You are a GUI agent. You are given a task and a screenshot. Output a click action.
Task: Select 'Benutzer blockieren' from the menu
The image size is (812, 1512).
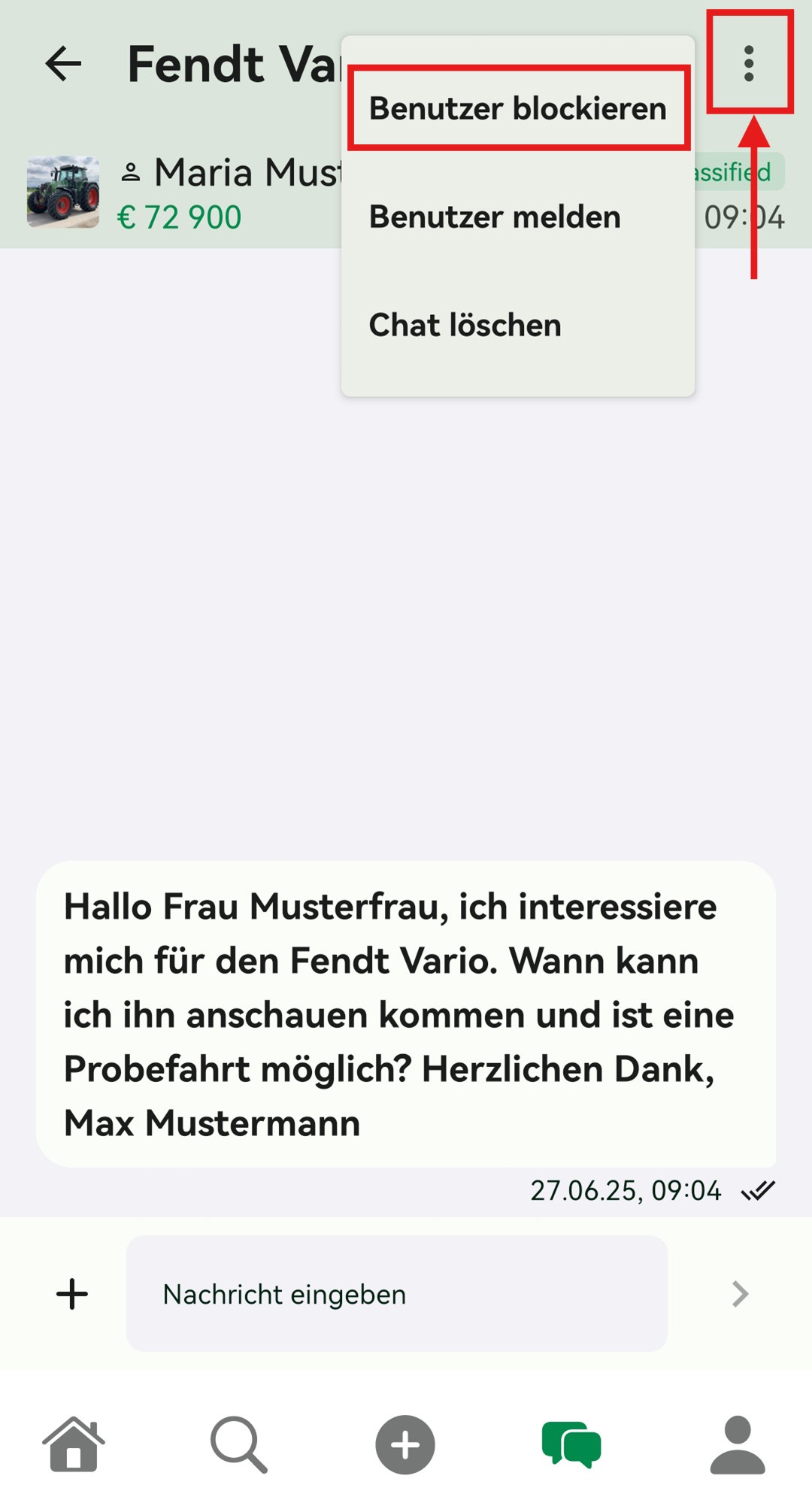point(517,108)
